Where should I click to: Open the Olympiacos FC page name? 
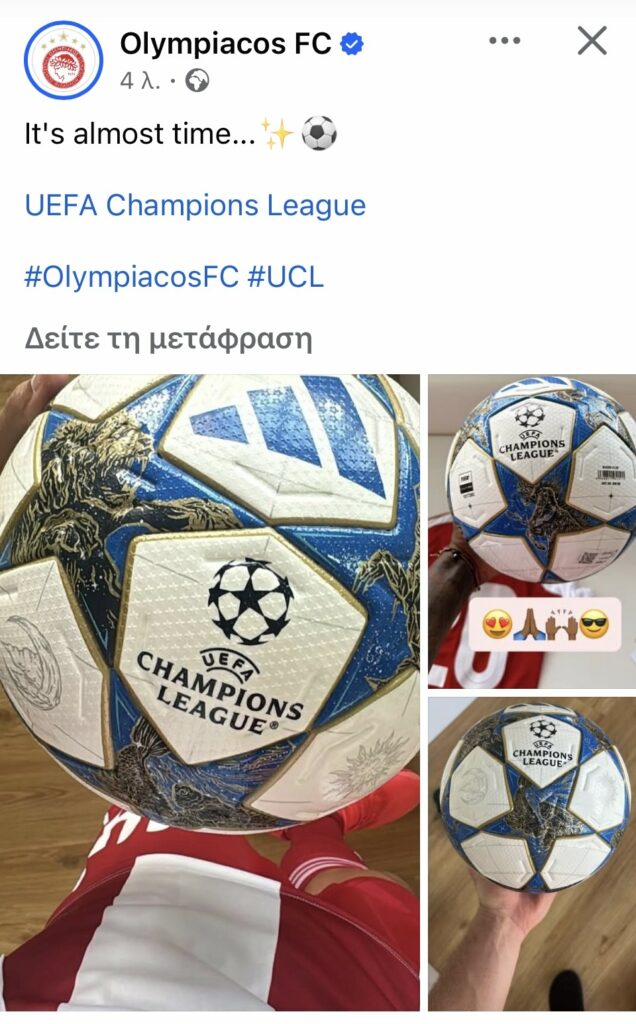(225, 43)
